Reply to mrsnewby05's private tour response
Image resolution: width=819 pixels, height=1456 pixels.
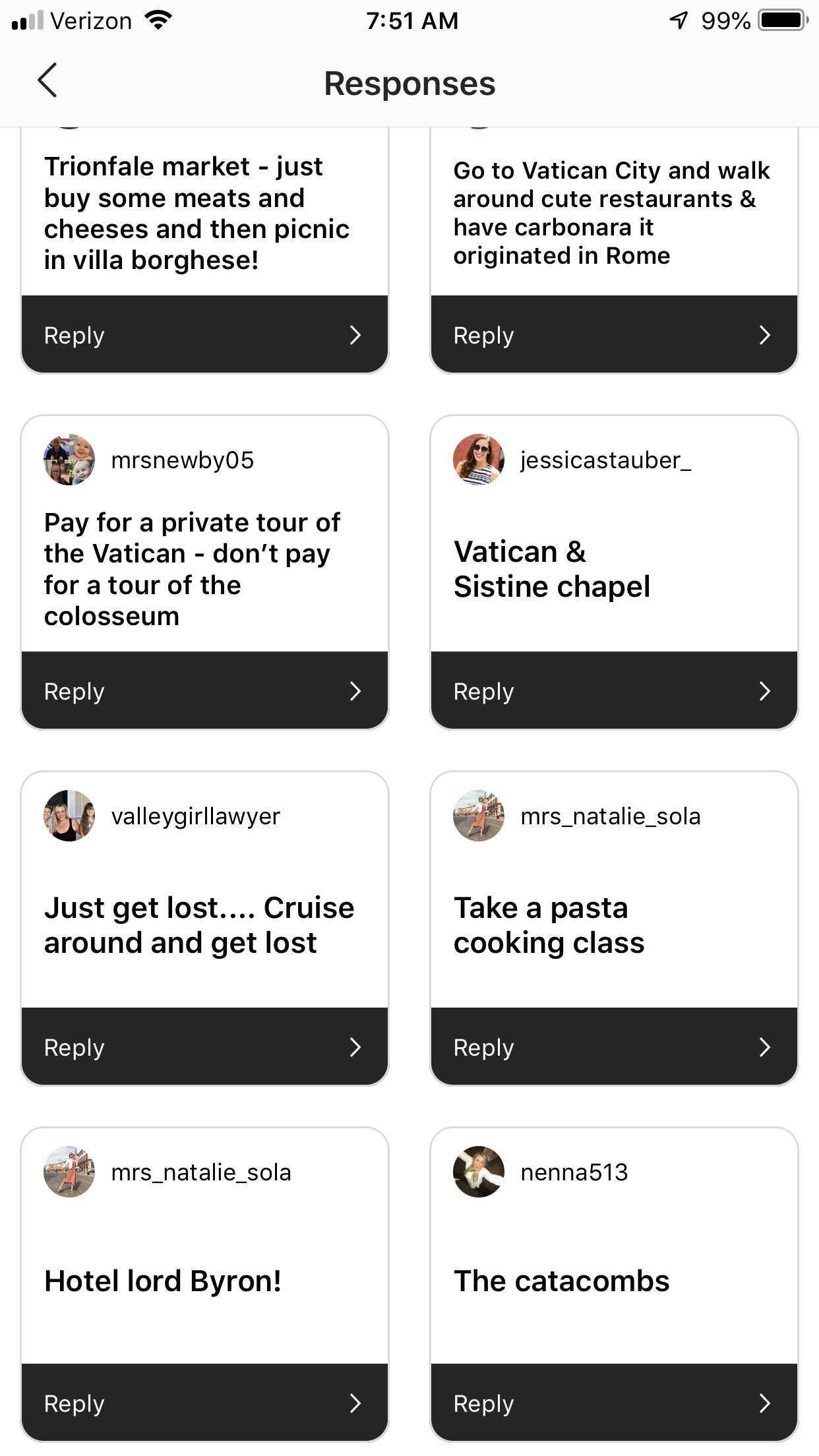[x=204, y=691]
